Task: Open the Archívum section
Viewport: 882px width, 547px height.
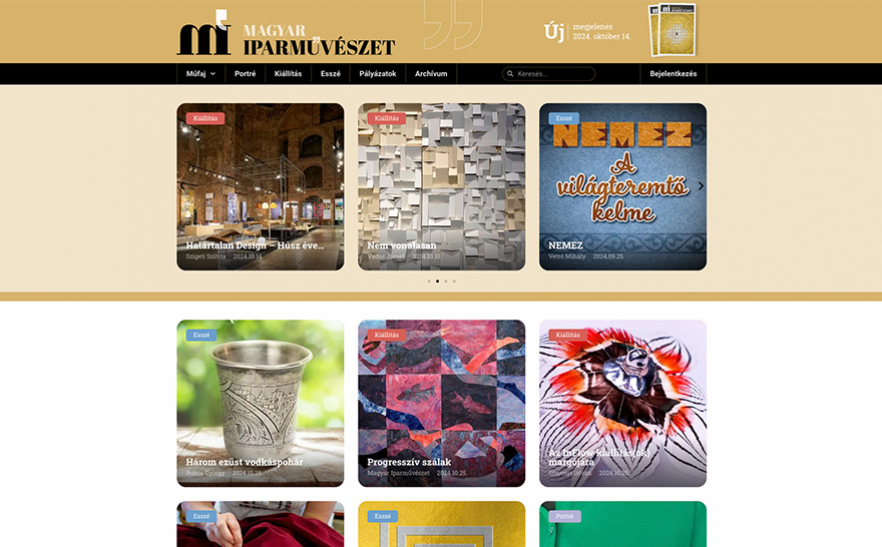Action: pyautogui.click(x=431, y=74)
